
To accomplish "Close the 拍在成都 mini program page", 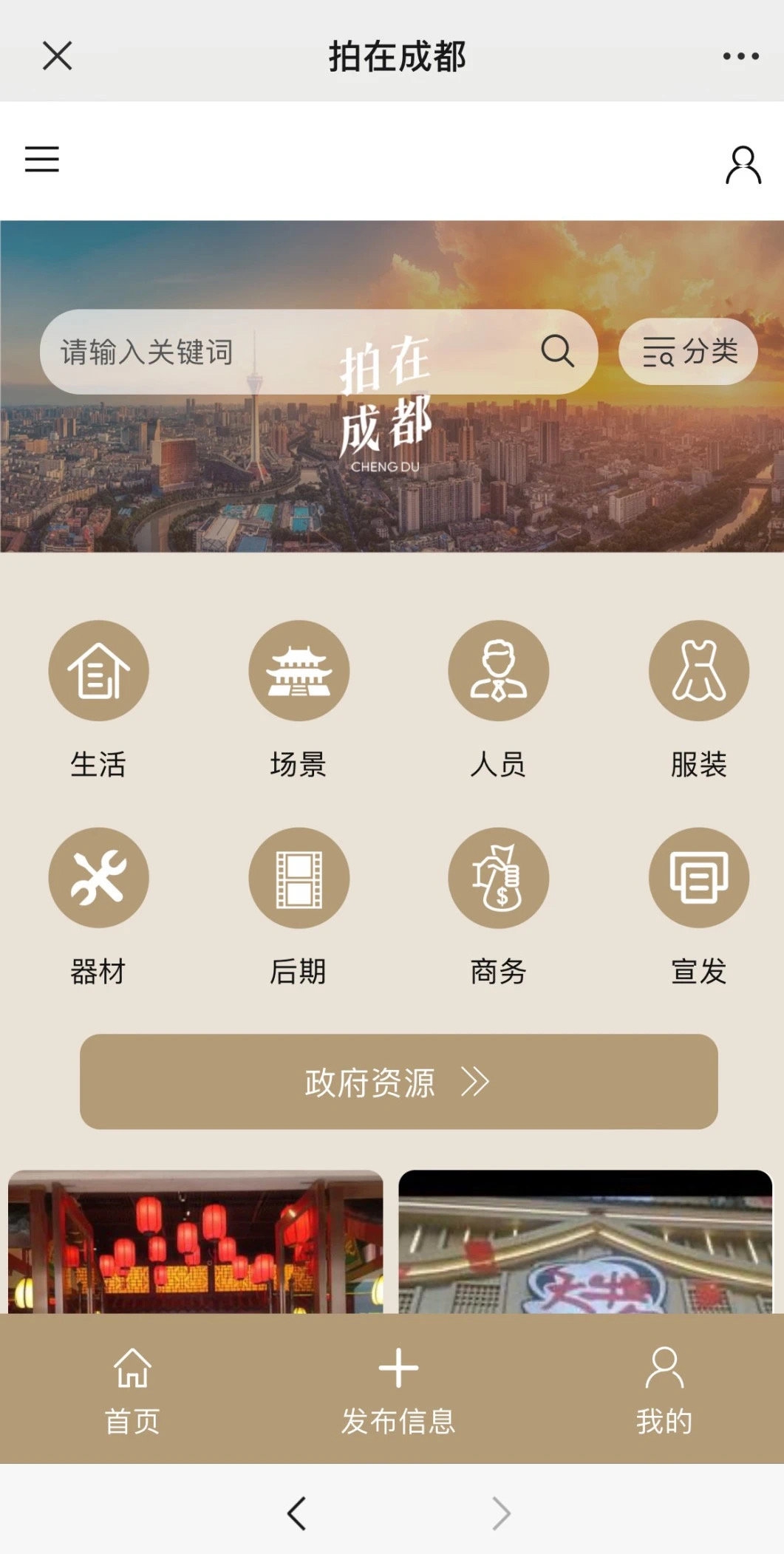I will pos(57,55).
